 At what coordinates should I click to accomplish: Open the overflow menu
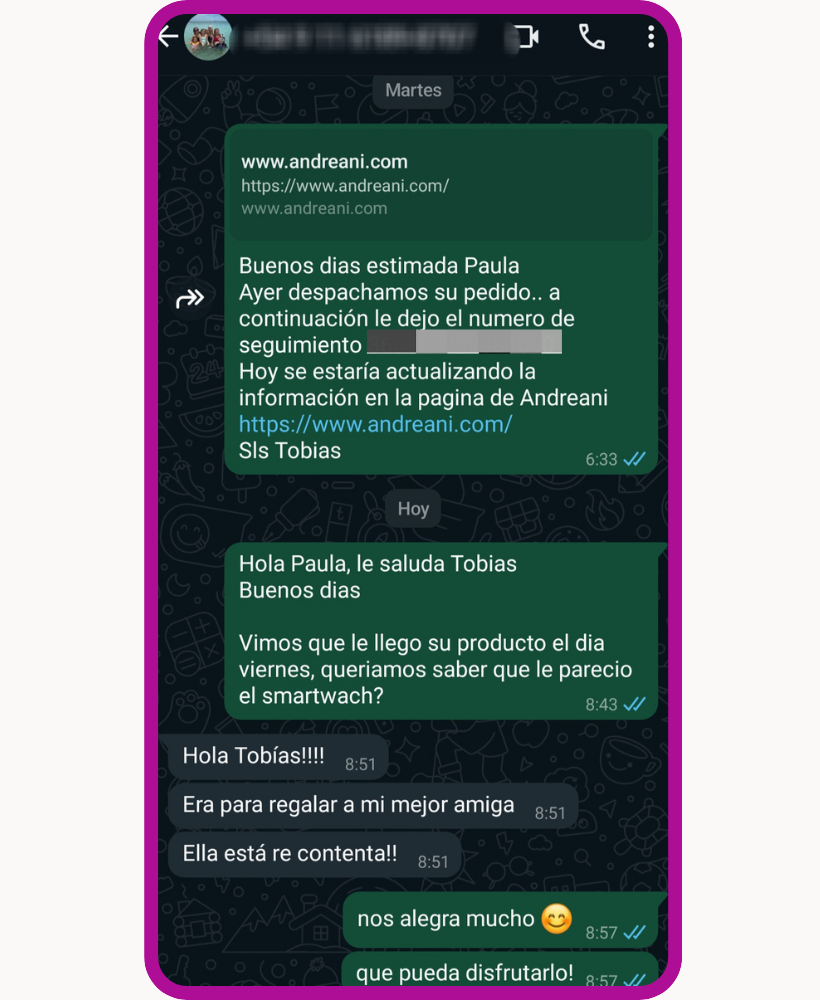tap(651, 38)
